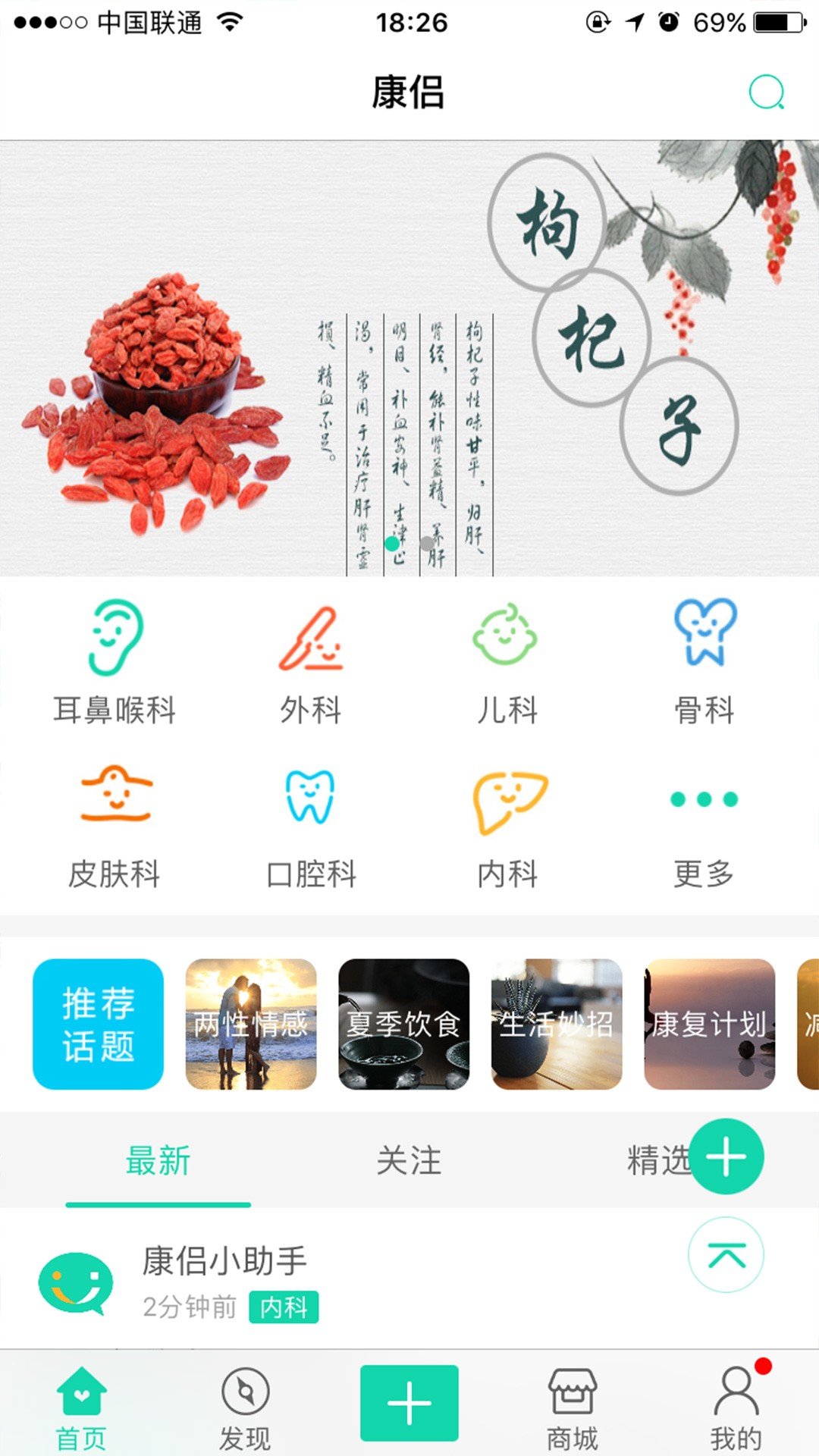
Task: Open the 两性情感 topic tile
Action: click(x=251, y=1024)
